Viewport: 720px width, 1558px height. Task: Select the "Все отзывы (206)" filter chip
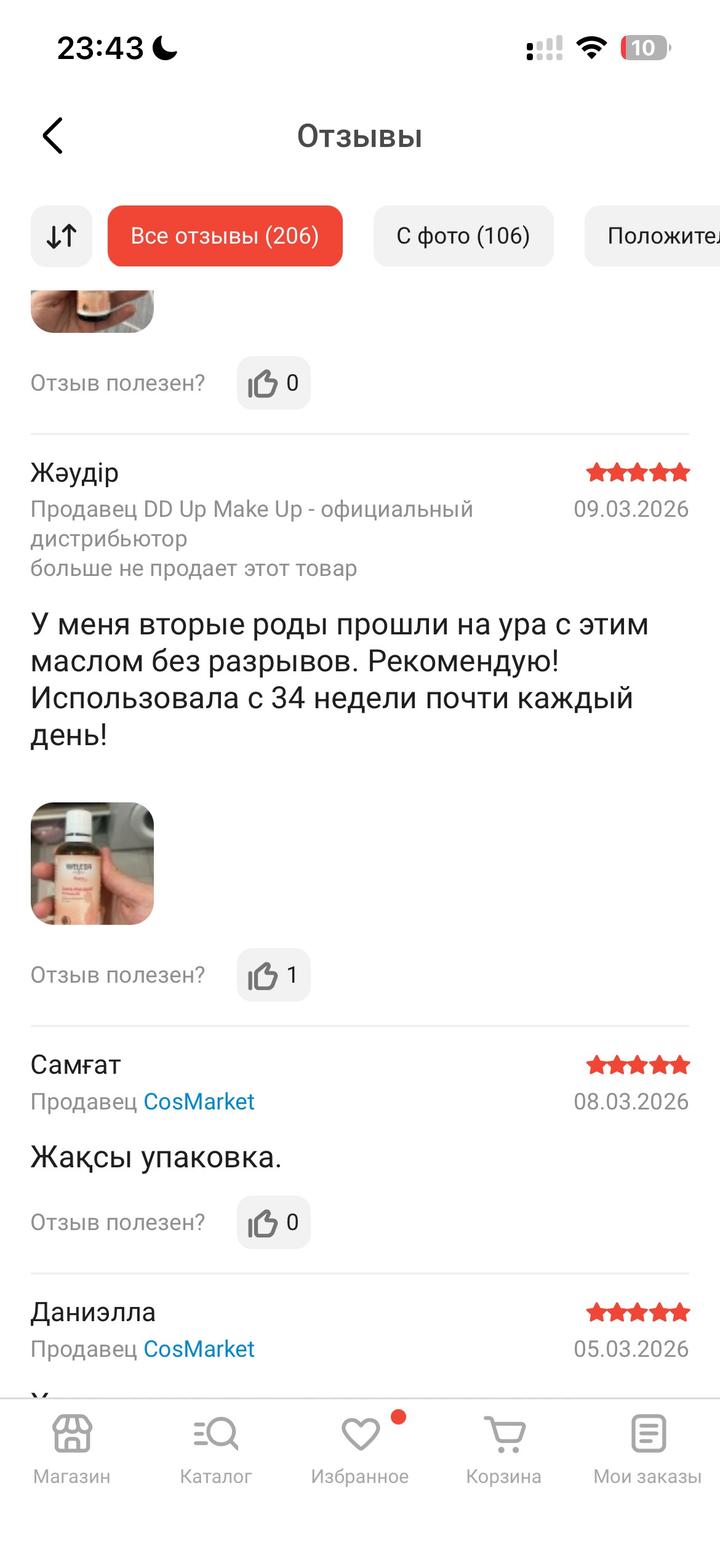[x=225, y=236]
